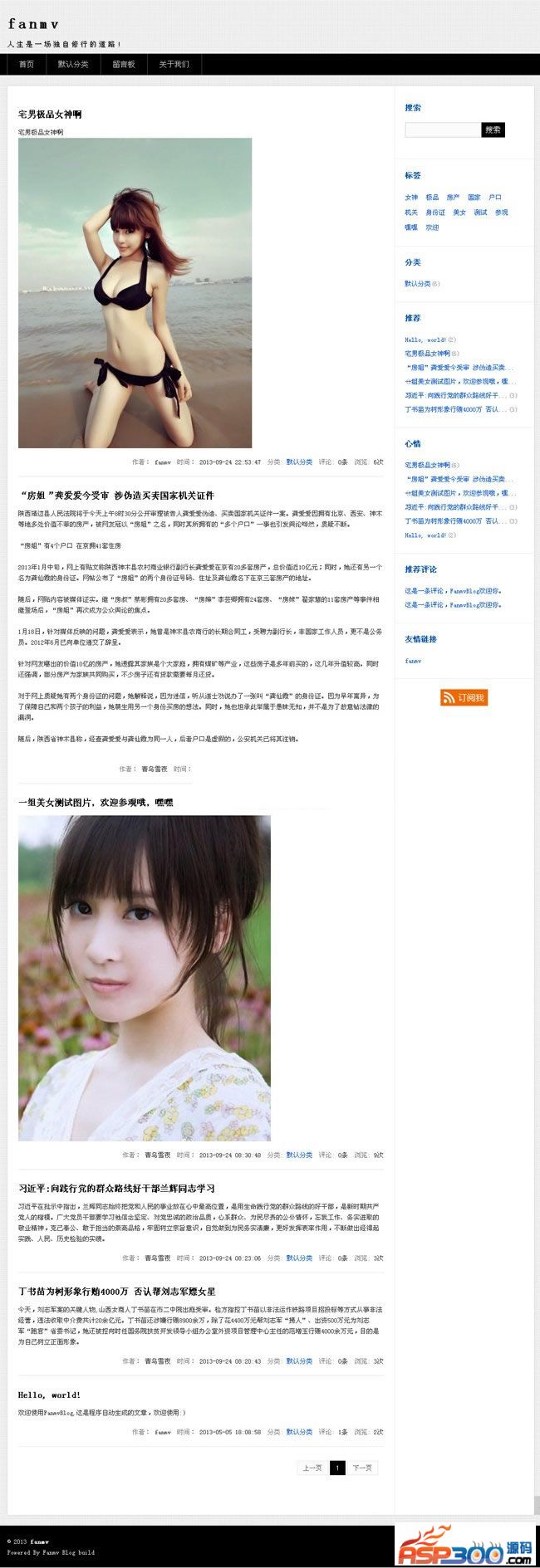Open the Hello, world! post title
Screen dimensions: 540x1568
49,1395
